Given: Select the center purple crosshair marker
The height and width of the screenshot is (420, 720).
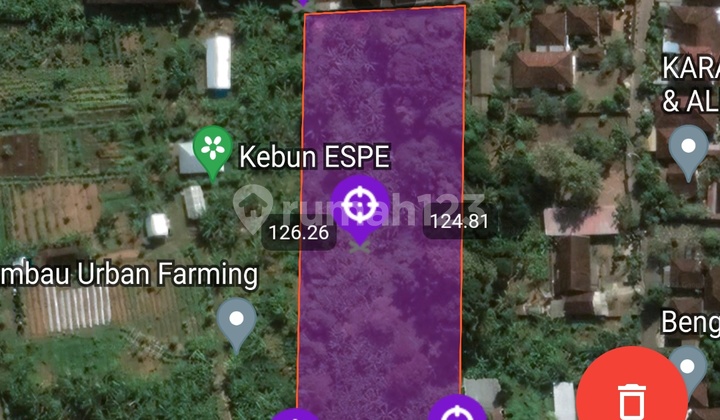Looking at the screenshot, I should click(358, 204).
